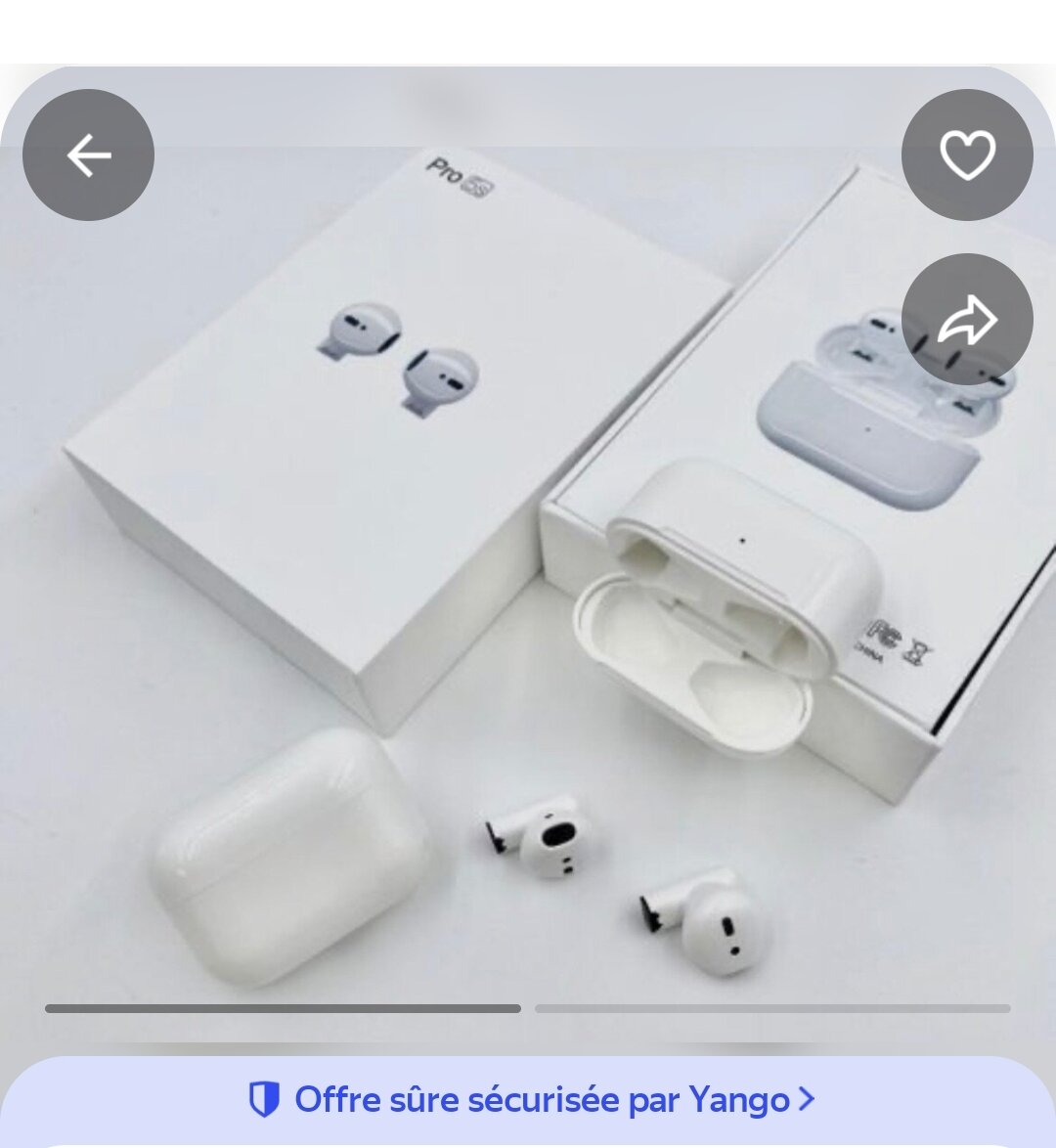
Task: Share this product listing
Action: 967,320
